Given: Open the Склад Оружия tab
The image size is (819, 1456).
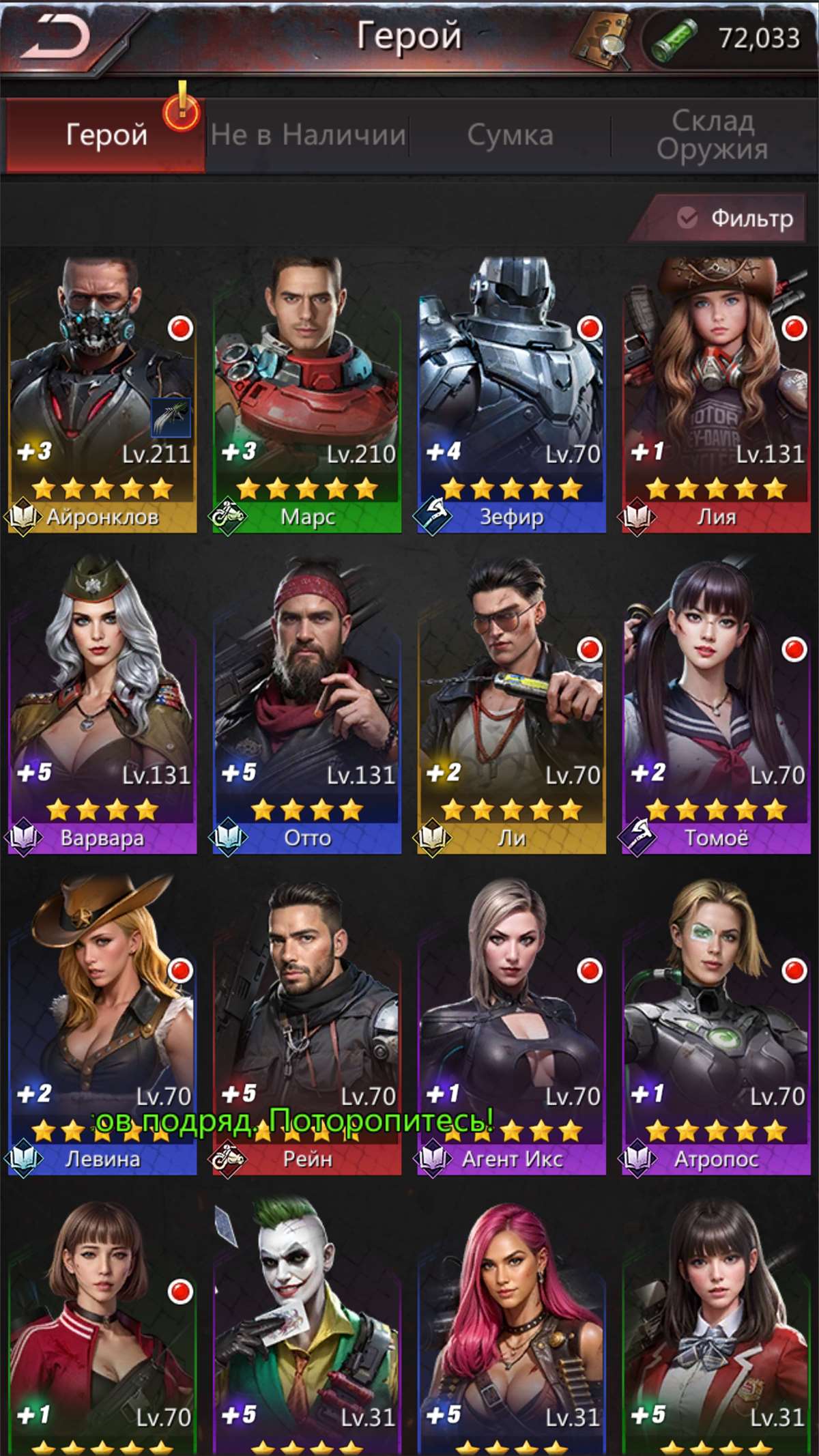Looking at the screenshot, I should pyautogui.click(x=712, y=135).
